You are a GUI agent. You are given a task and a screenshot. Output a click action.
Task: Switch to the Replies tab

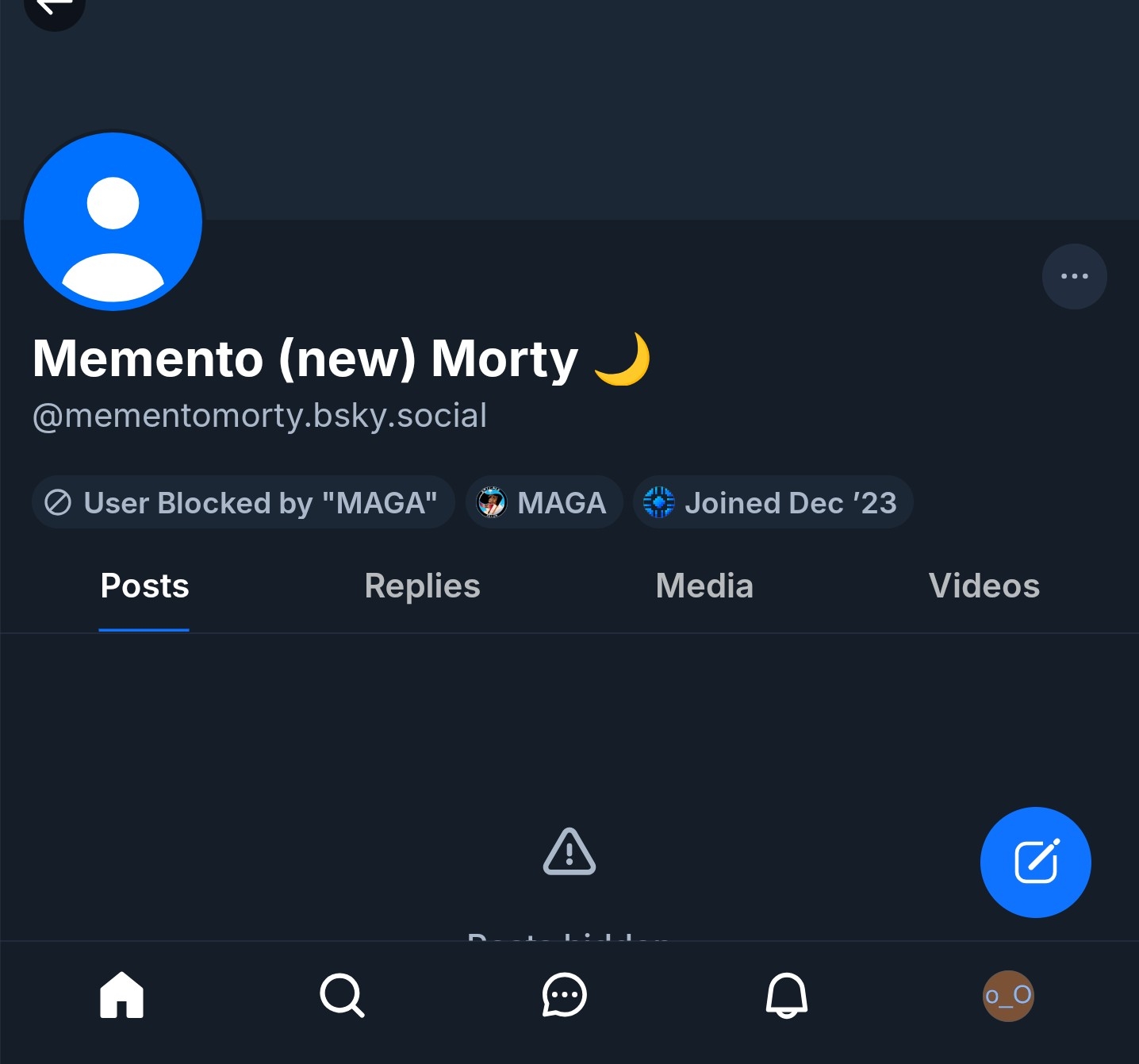click(422, 586)
